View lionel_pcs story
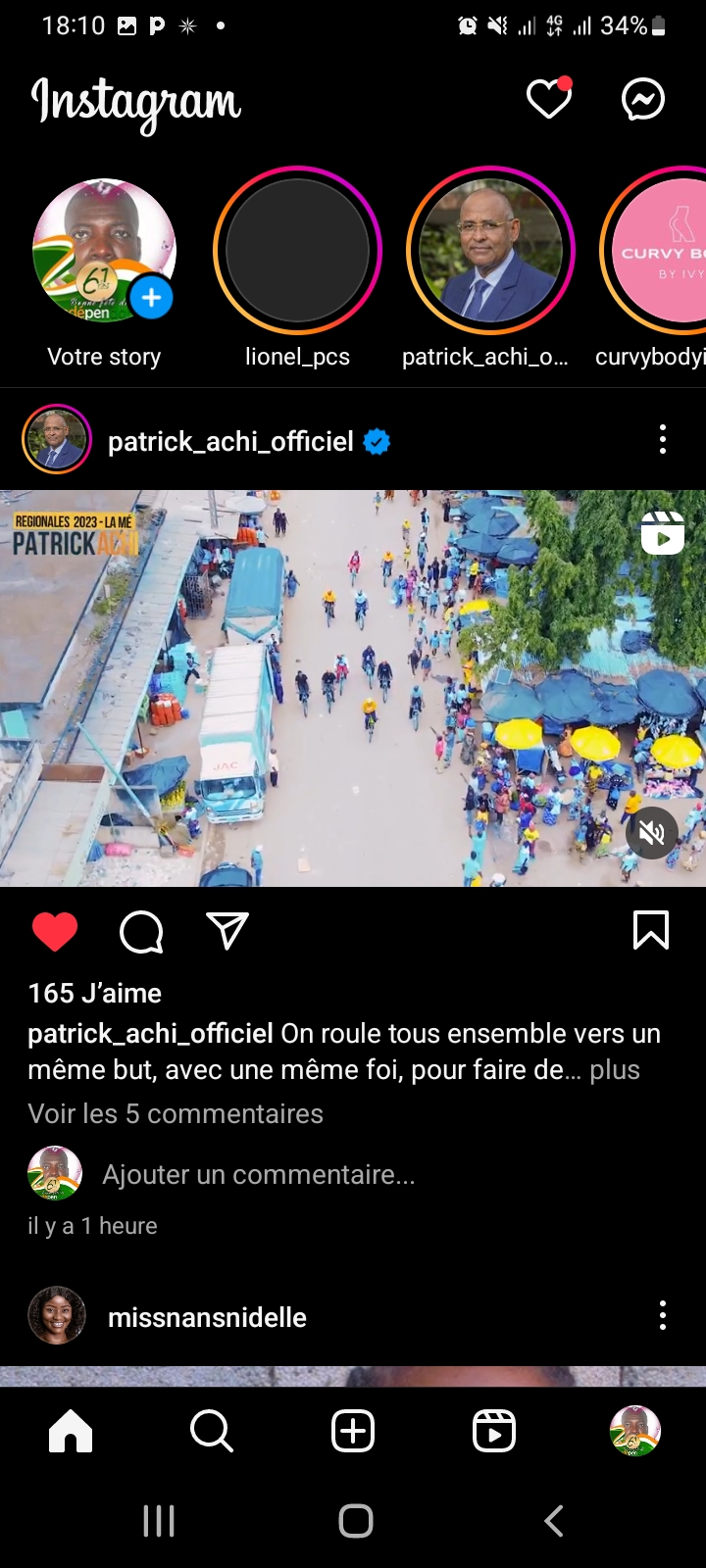 tap(297, 251)
